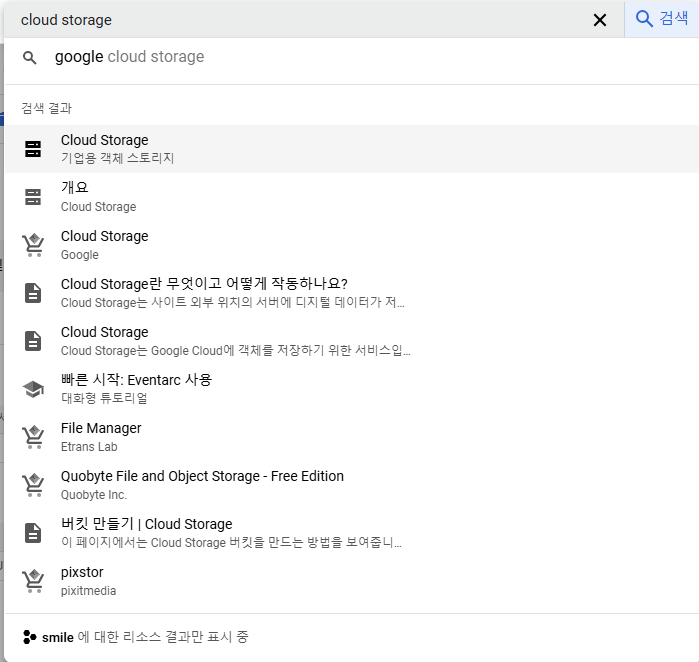Tap the search field containing "cloud storage"

pyautogui.click(x=300, y=20)
